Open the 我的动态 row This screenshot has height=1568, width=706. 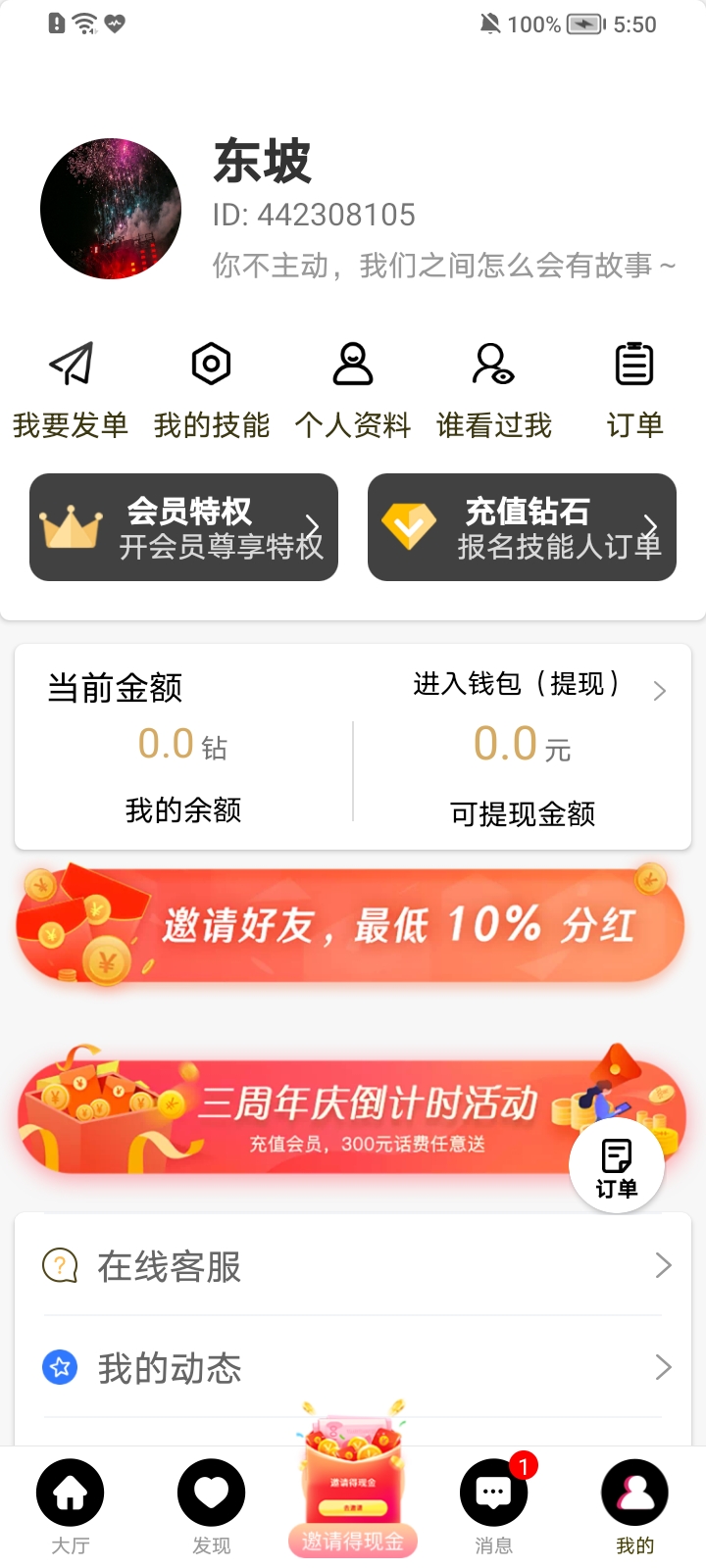[x=353, y=1368]
